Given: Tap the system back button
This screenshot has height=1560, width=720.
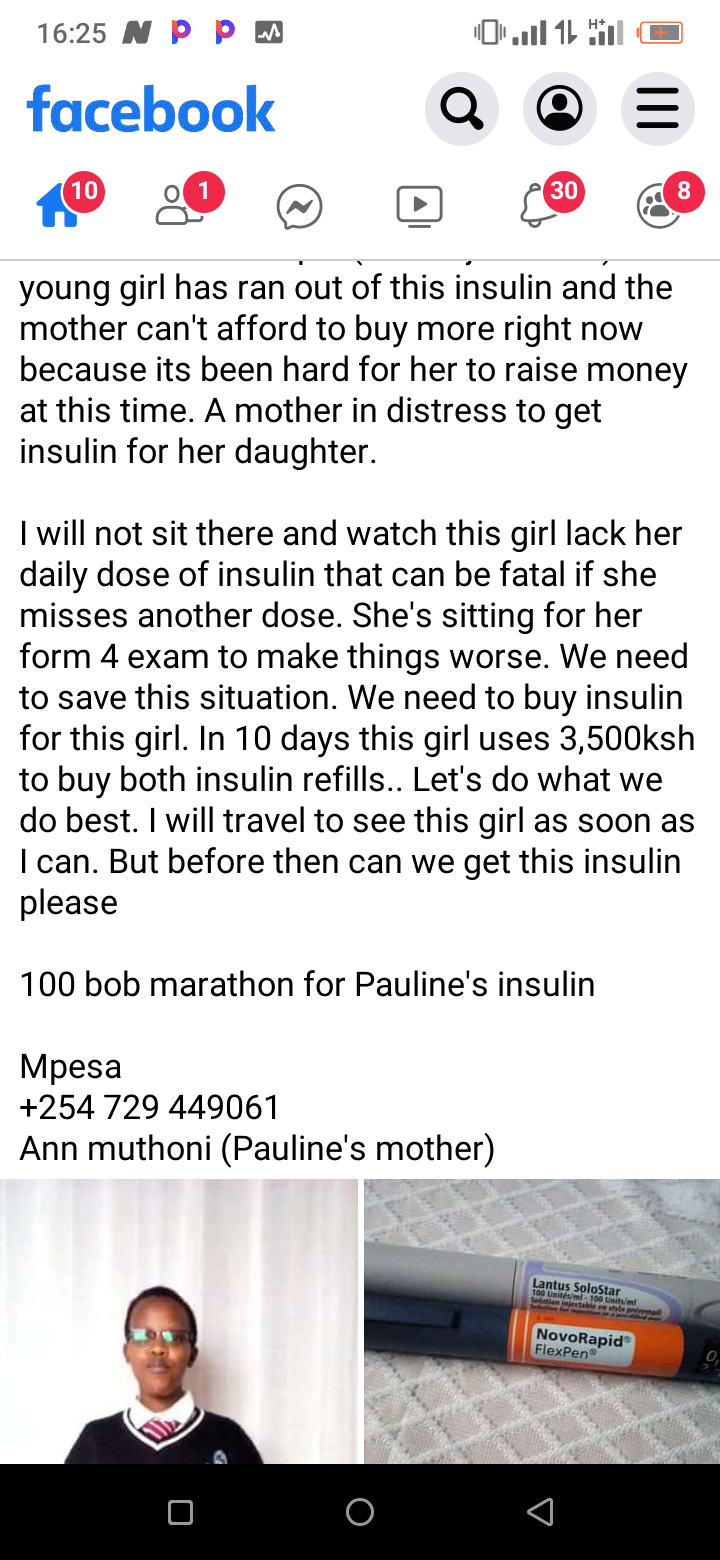Looking at the screenshot, I should point(540,1512).
